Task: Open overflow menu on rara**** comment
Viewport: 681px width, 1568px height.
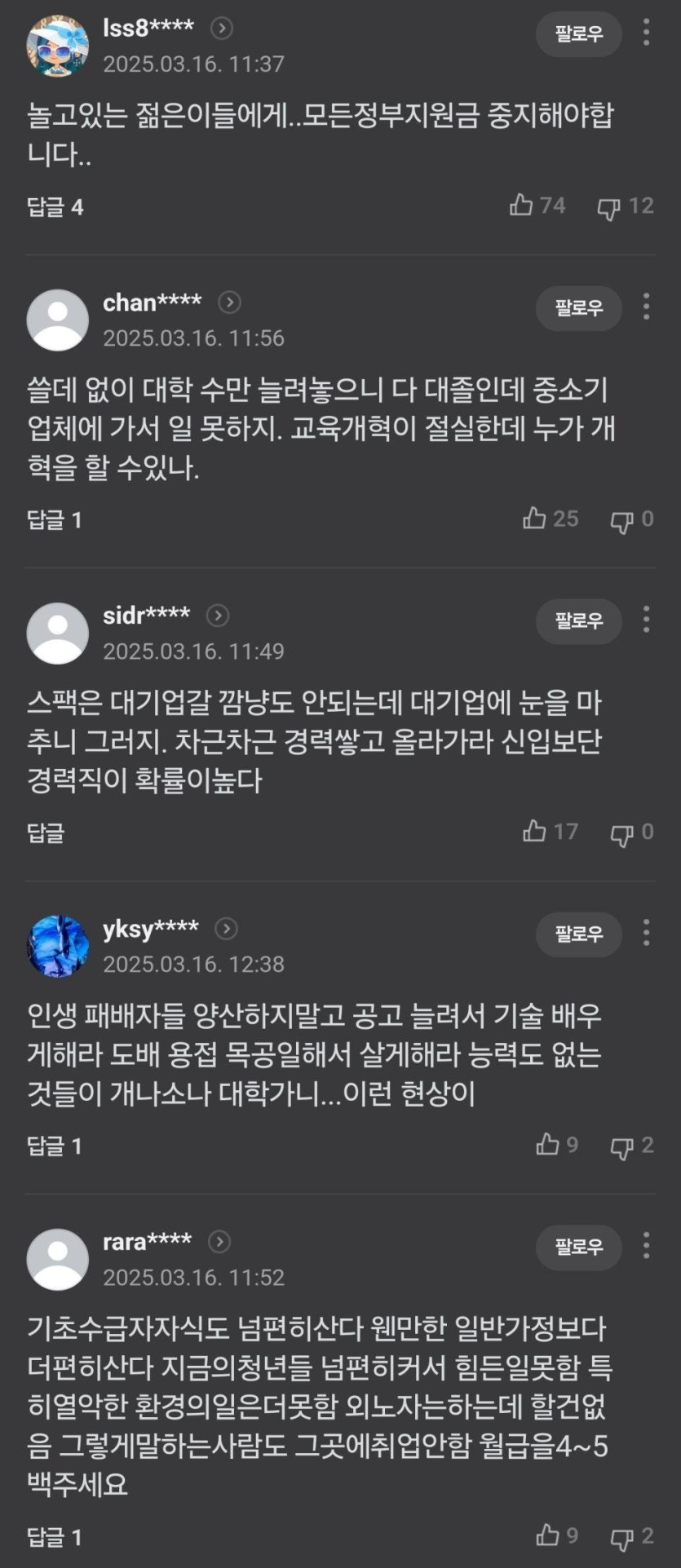Action: coord(646,1245)
